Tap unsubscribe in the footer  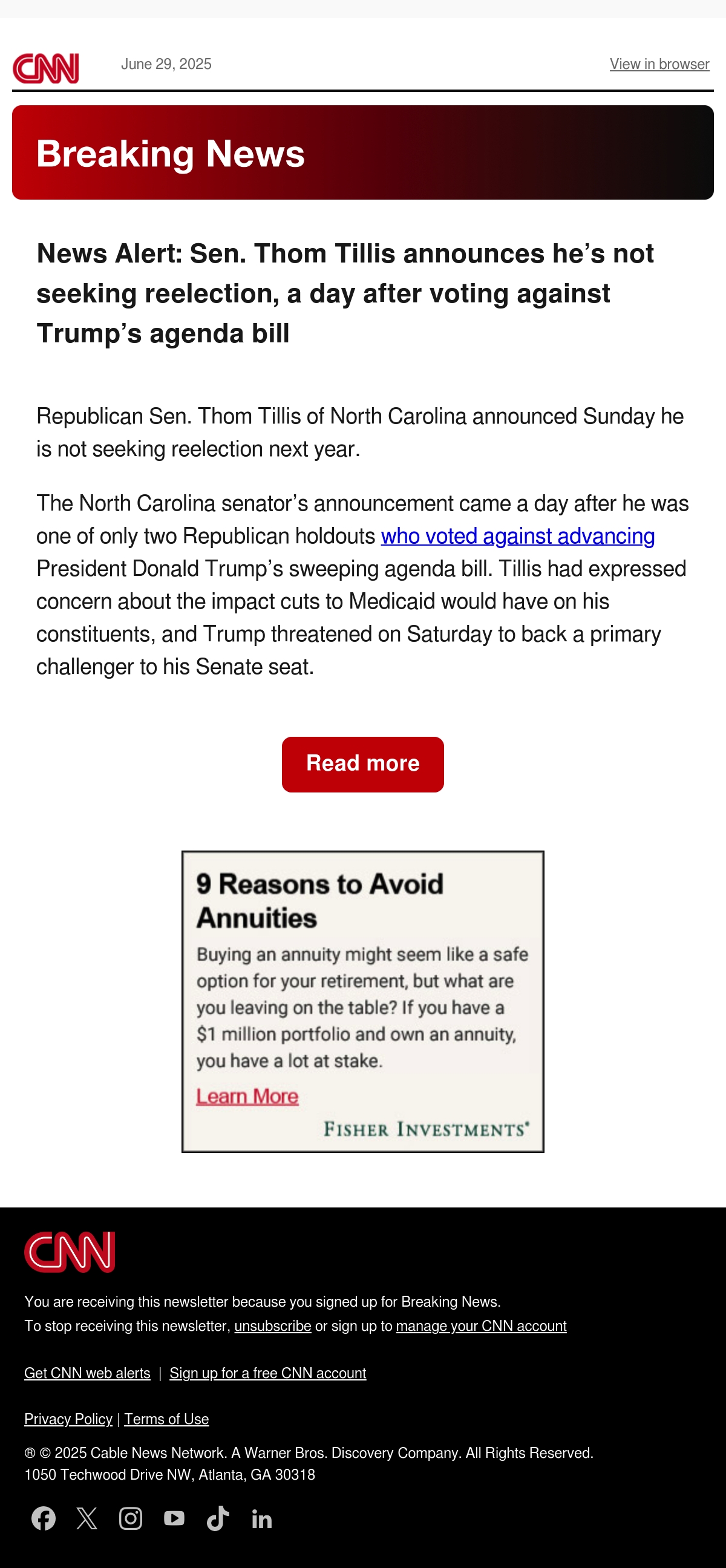coord(273,1326)
